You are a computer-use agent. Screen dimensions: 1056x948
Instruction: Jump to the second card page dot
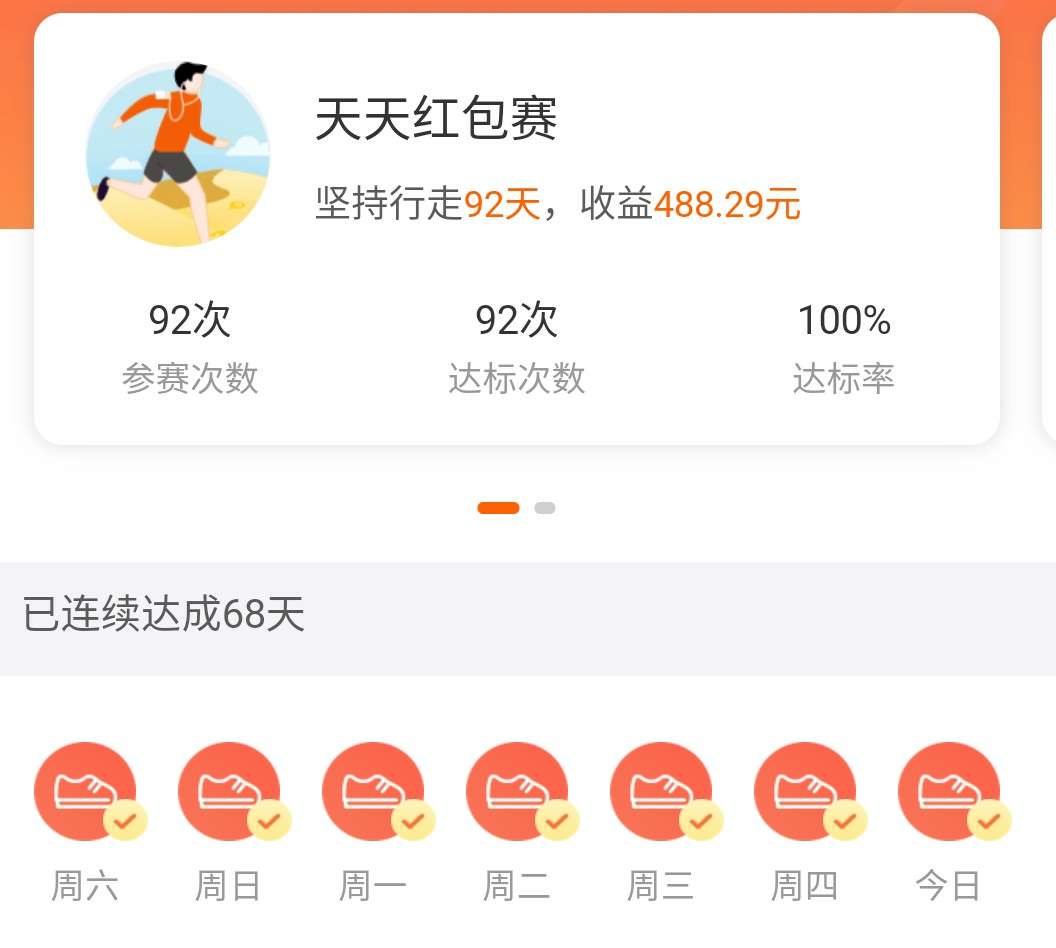pyautogui.click(x=544, y=508)
